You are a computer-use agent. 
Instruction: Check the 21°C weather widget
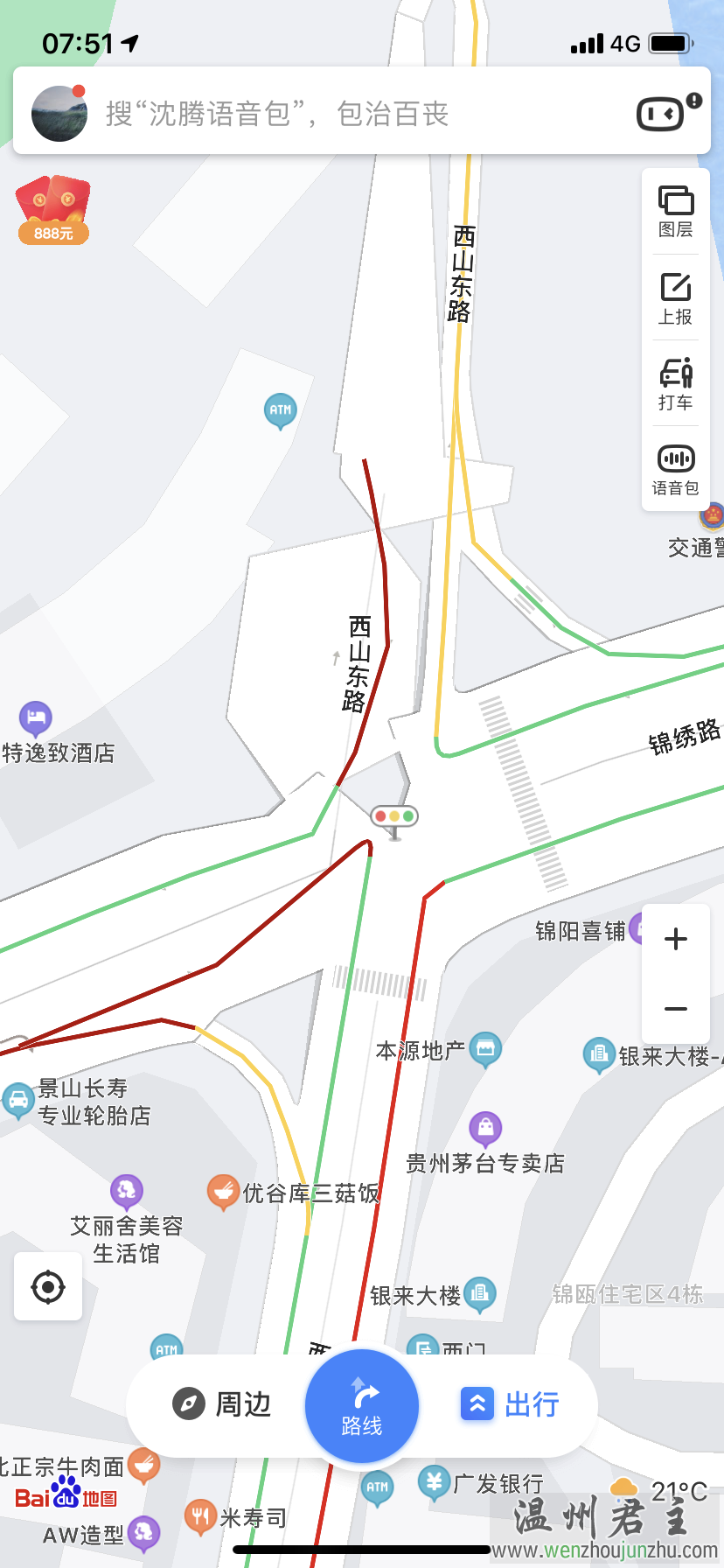(660, 1490)
